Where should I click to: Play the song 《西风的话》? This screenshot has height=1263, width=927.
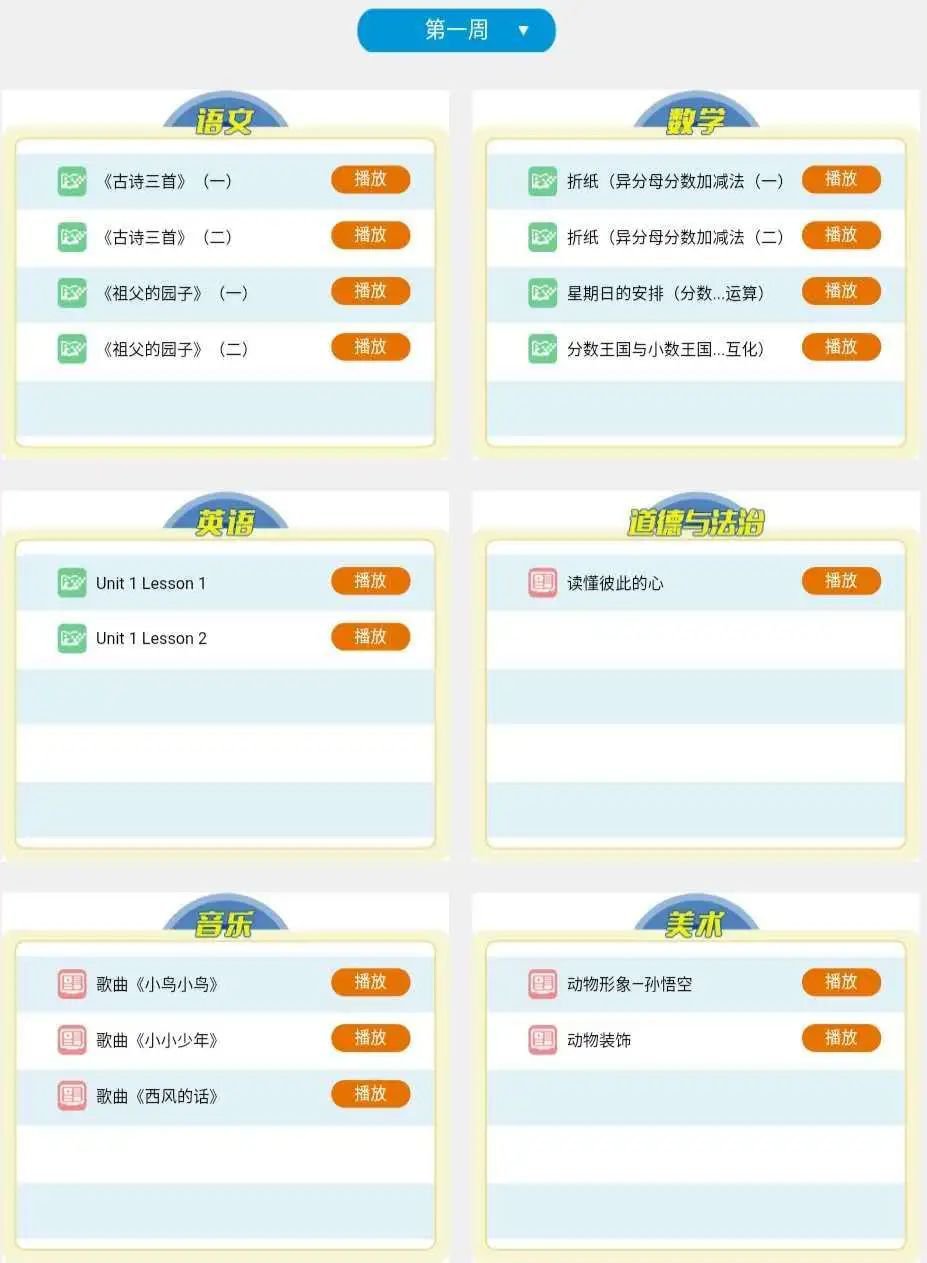pos(370,1095)
